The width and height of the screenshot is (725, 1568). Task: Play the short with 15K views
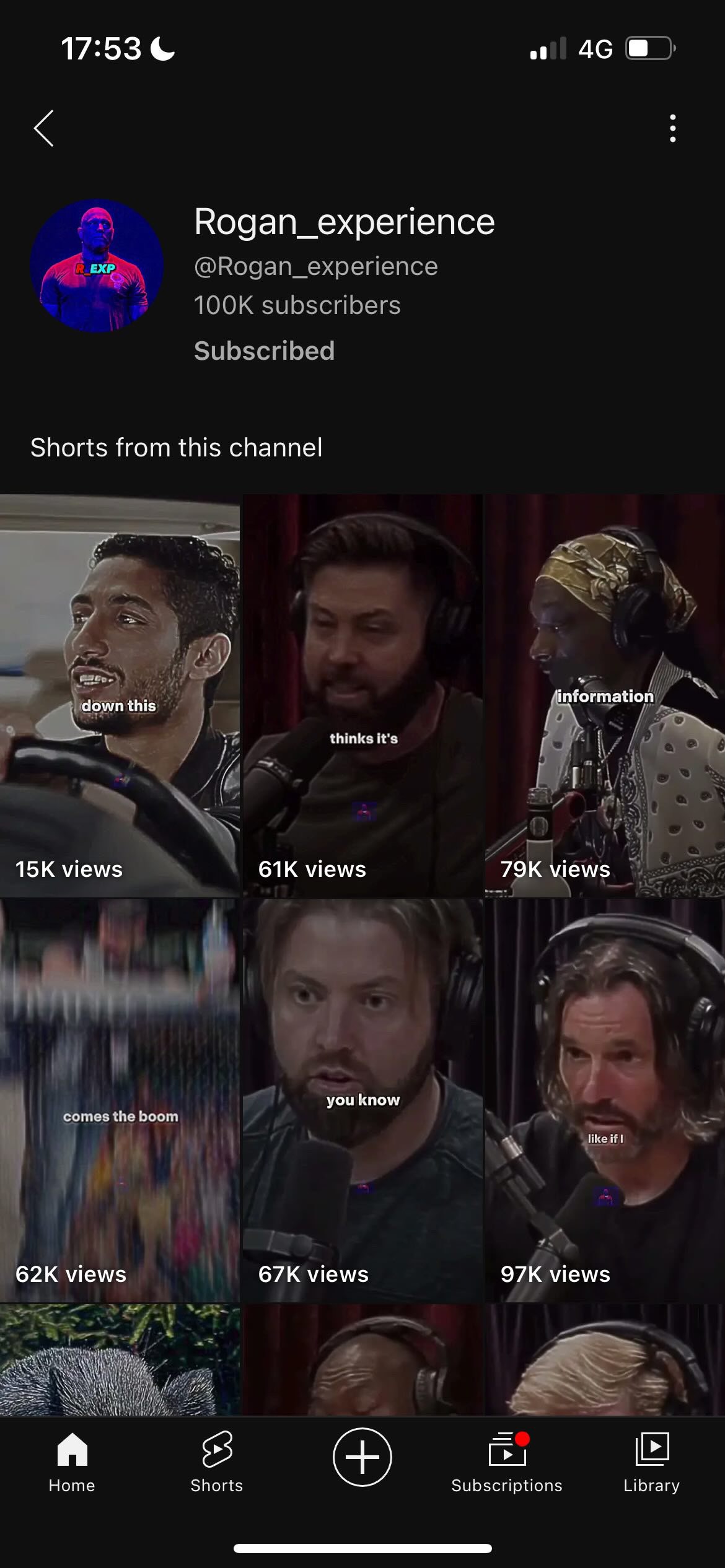[x=120, y=695]
